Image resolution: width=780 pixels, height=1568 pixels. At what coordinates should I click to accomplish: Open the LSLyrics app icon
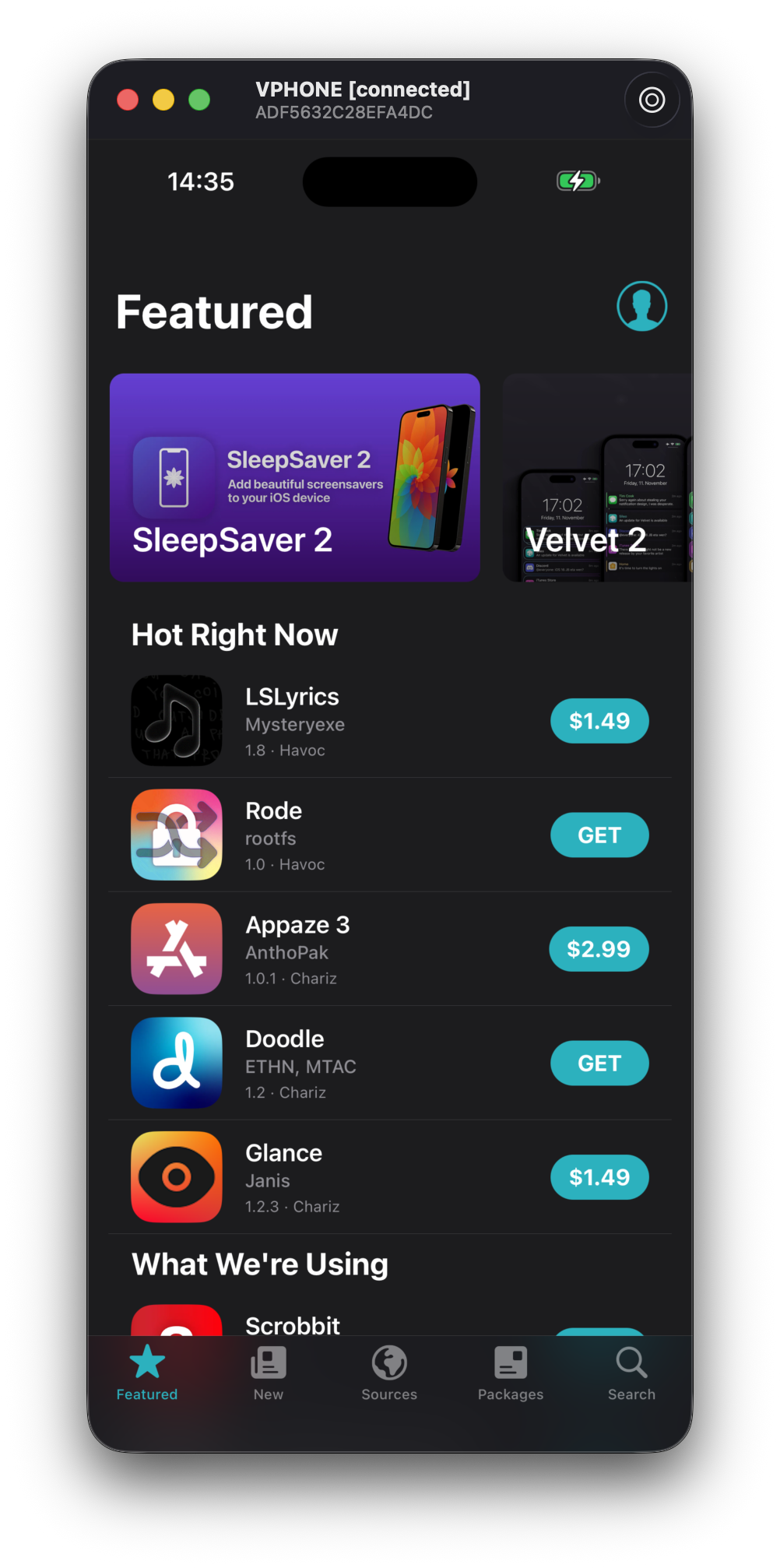pyautogui.click(x=177, y=720)
